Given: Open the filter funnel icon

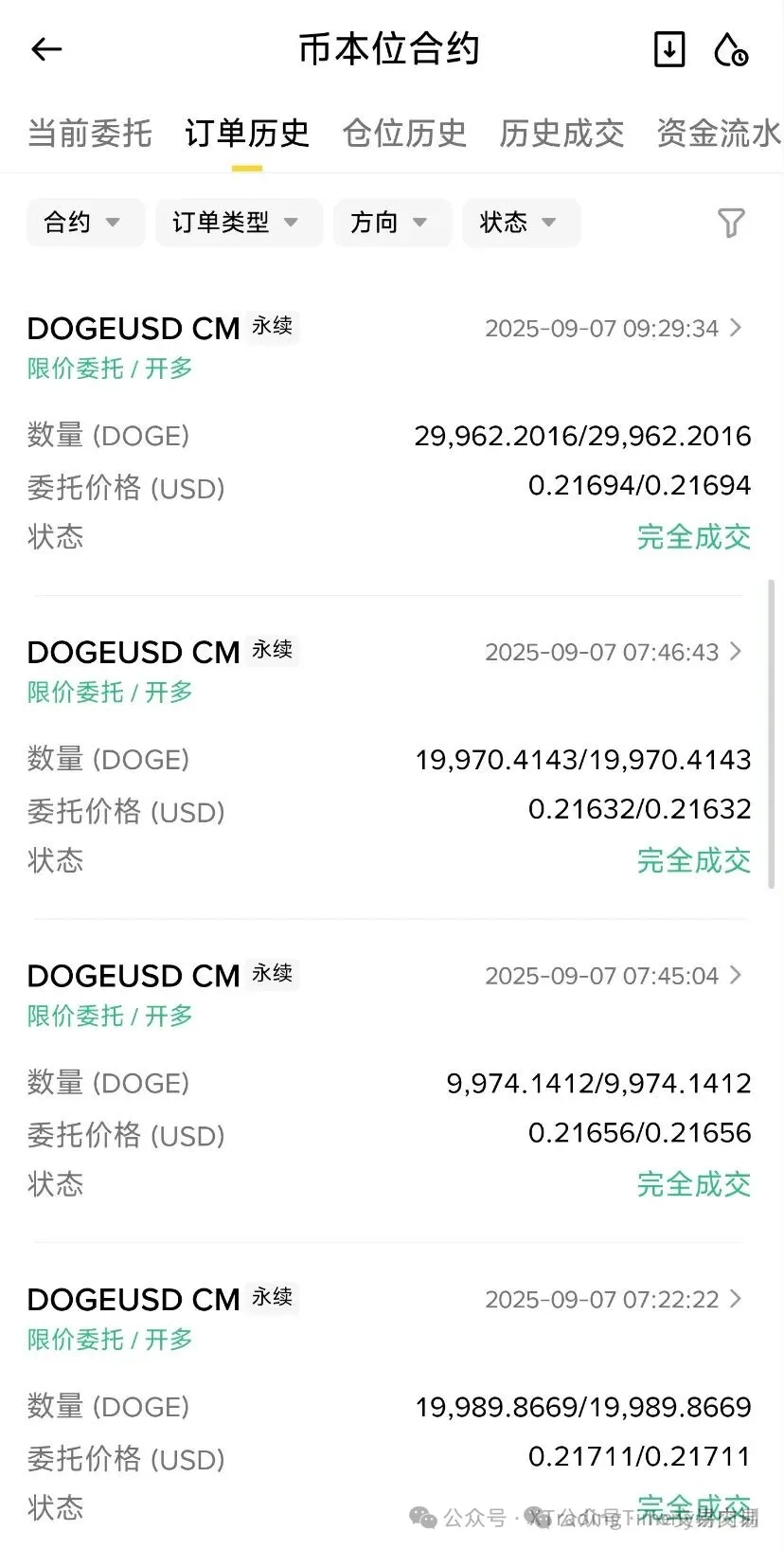Looking at the screenshot, I should click(731, 223).
